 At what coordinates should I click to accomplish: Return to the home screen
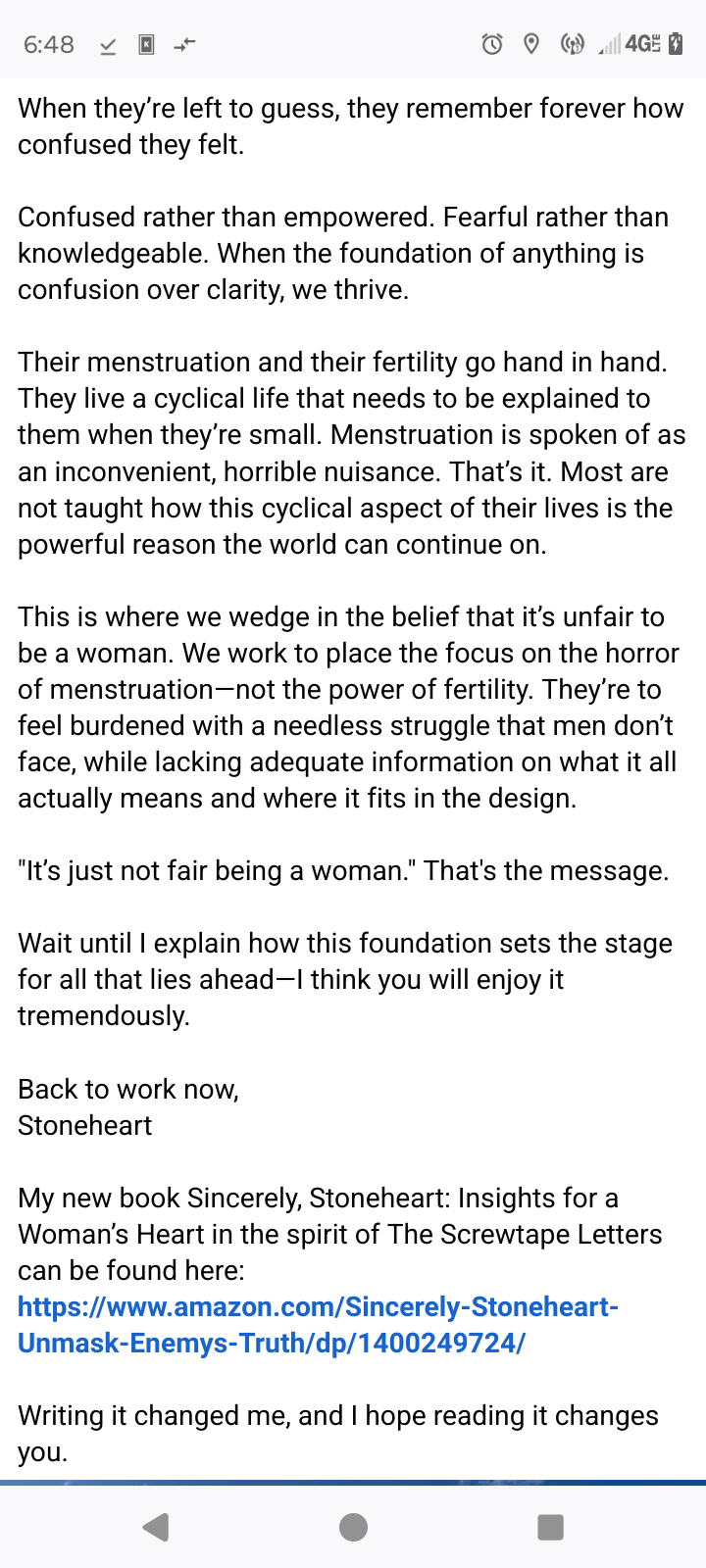point(353,1527)
